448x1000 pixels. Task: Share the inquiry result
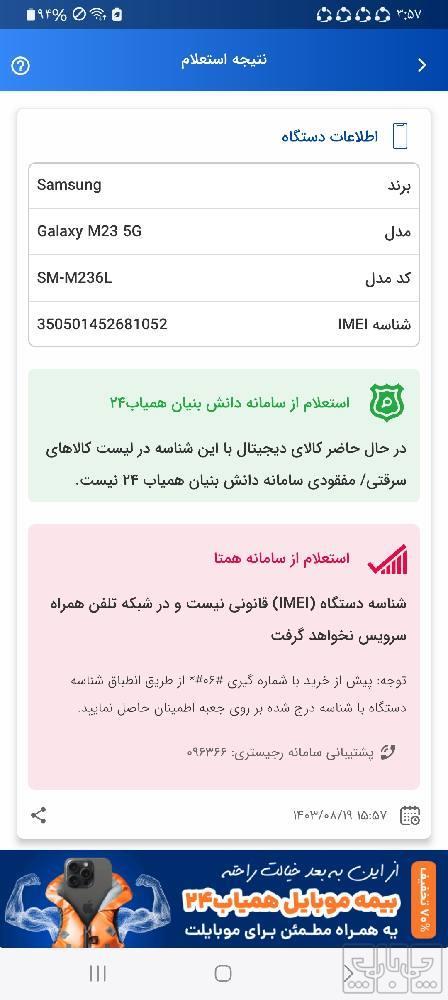pyautogui.click(x=39, y=814)
